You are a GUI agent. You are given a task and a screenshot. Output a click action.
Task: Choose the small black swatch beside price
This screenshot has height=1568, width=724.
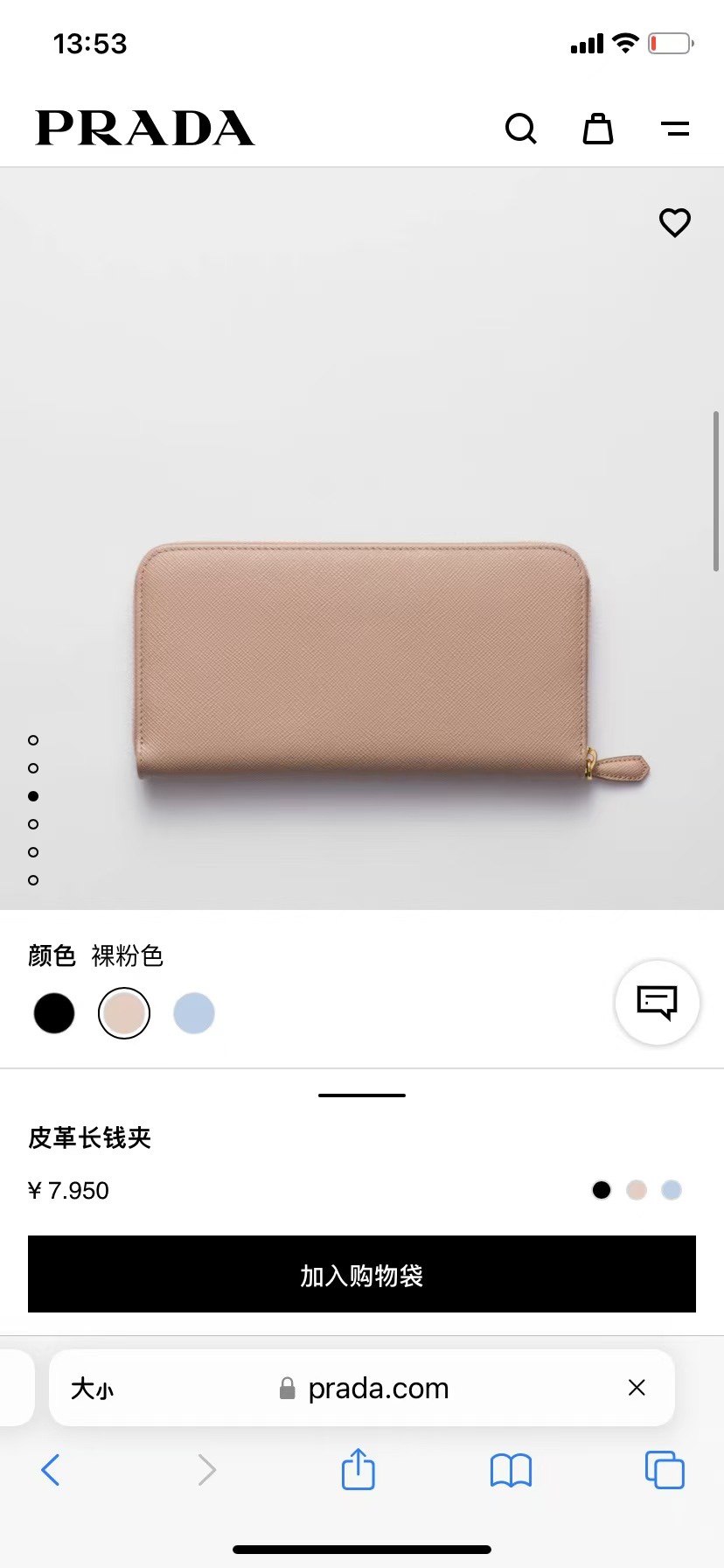pos(602,1190)
